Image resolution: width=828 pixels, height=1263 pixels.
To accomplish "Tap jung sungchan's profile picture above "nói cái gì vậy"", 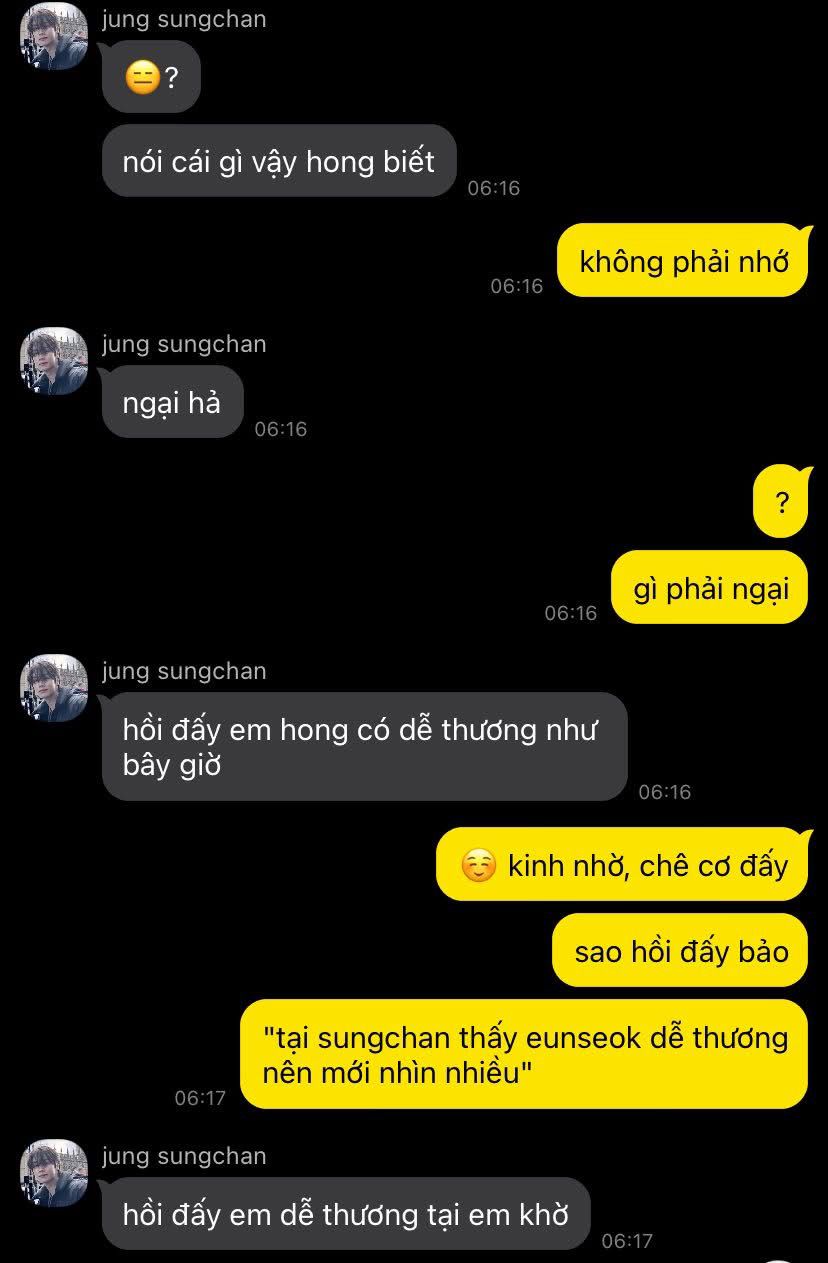I will point(54,36).
